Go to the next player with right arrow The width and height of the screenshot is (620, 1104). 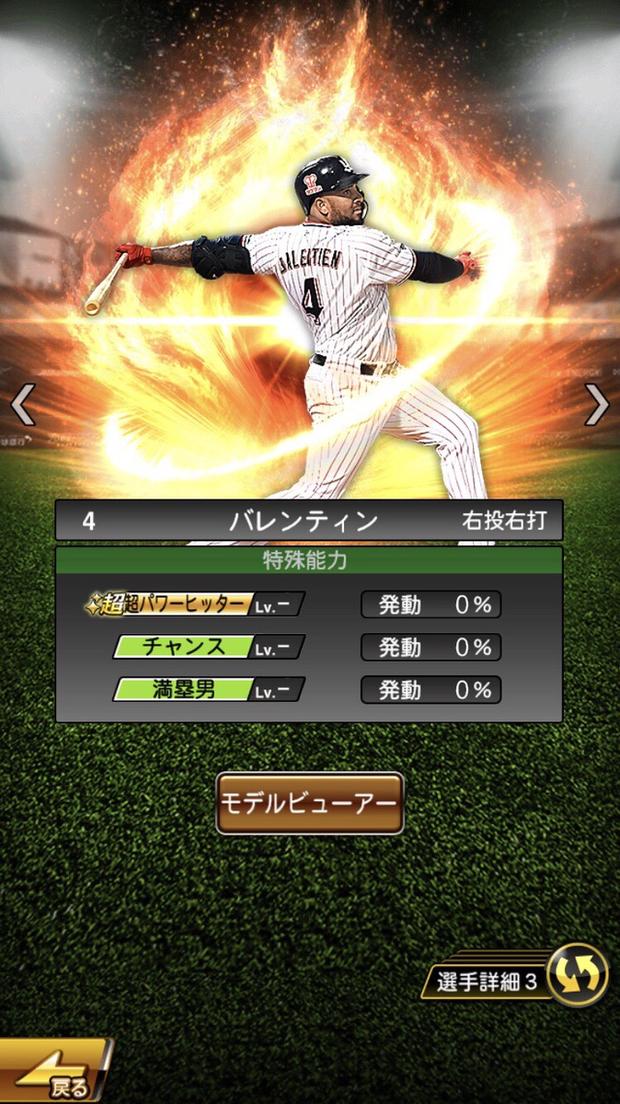597,405
